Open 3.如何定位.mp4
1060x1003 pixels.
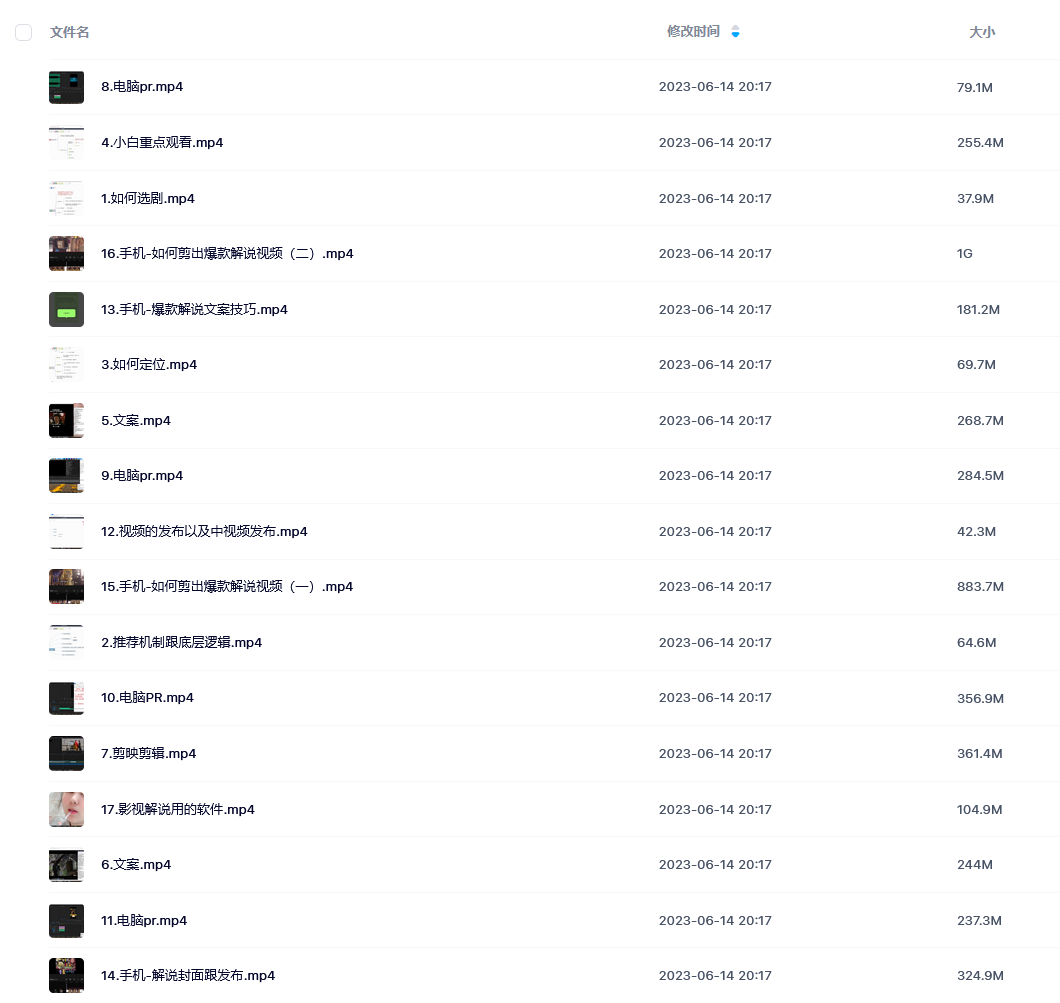(x=149, y=365)
